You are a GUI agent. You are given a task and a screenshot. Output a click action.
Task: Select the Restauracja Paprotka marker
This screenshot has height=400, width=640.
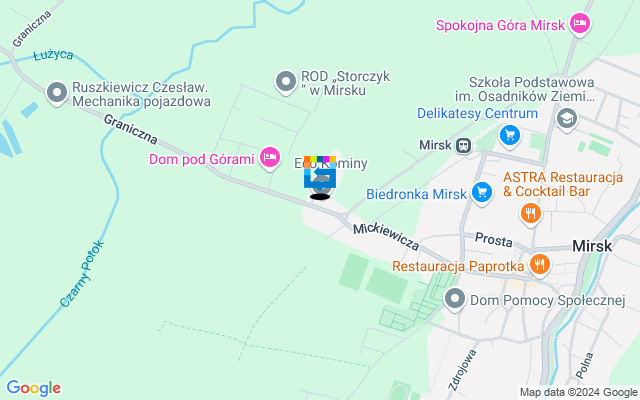pyautogui.click(x=540, y=265)
